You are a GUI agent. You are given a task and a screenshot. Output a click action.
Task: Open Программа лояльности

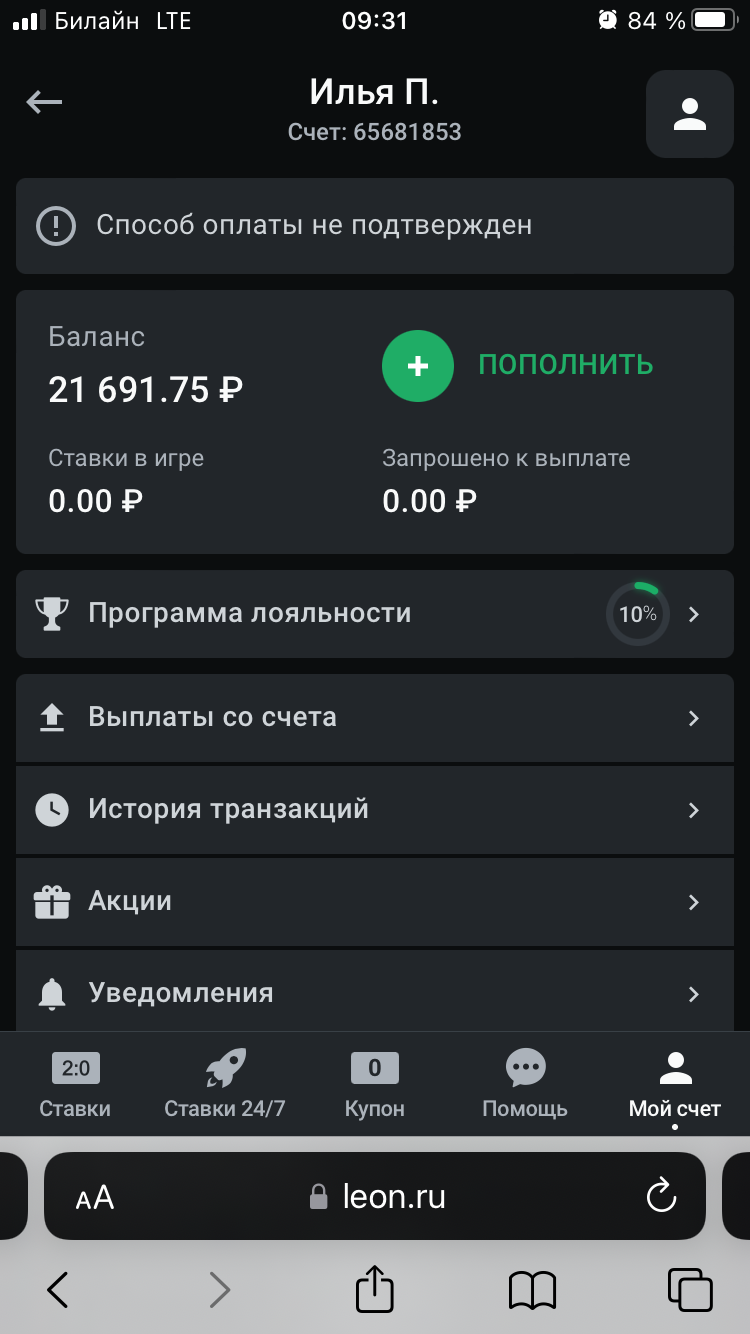375,614
